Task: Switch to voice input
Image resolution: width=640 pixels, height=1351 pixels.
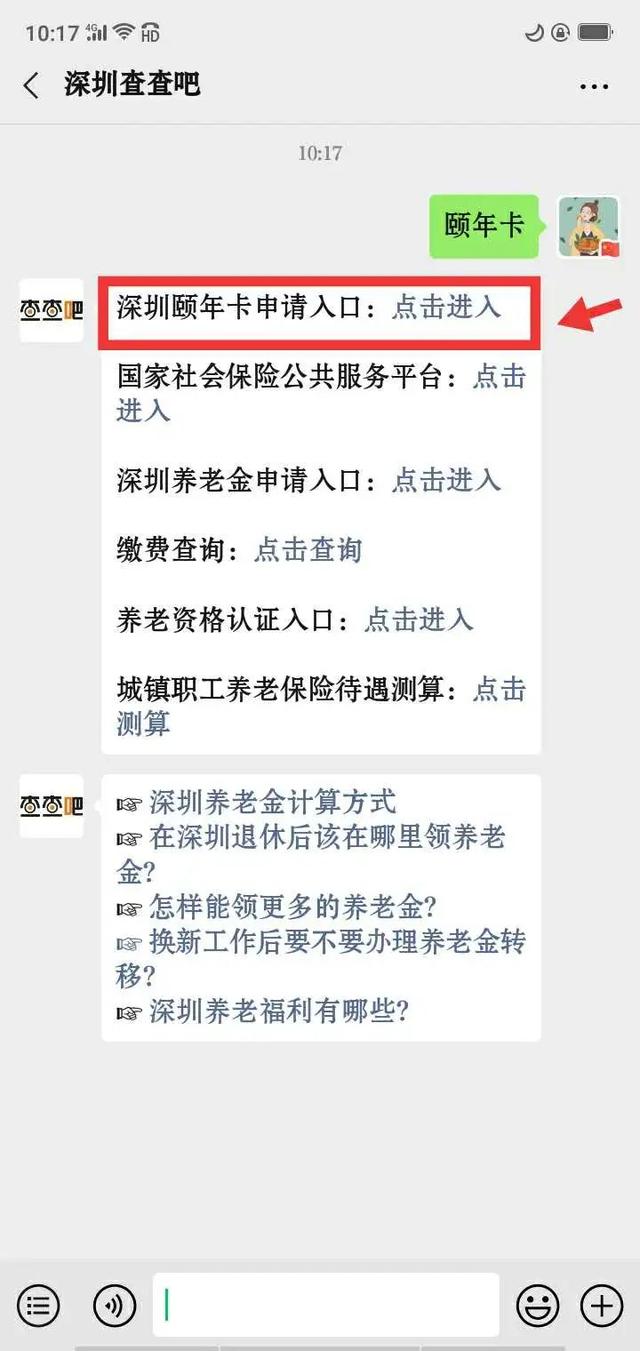Action: [x=115, y=1305]
